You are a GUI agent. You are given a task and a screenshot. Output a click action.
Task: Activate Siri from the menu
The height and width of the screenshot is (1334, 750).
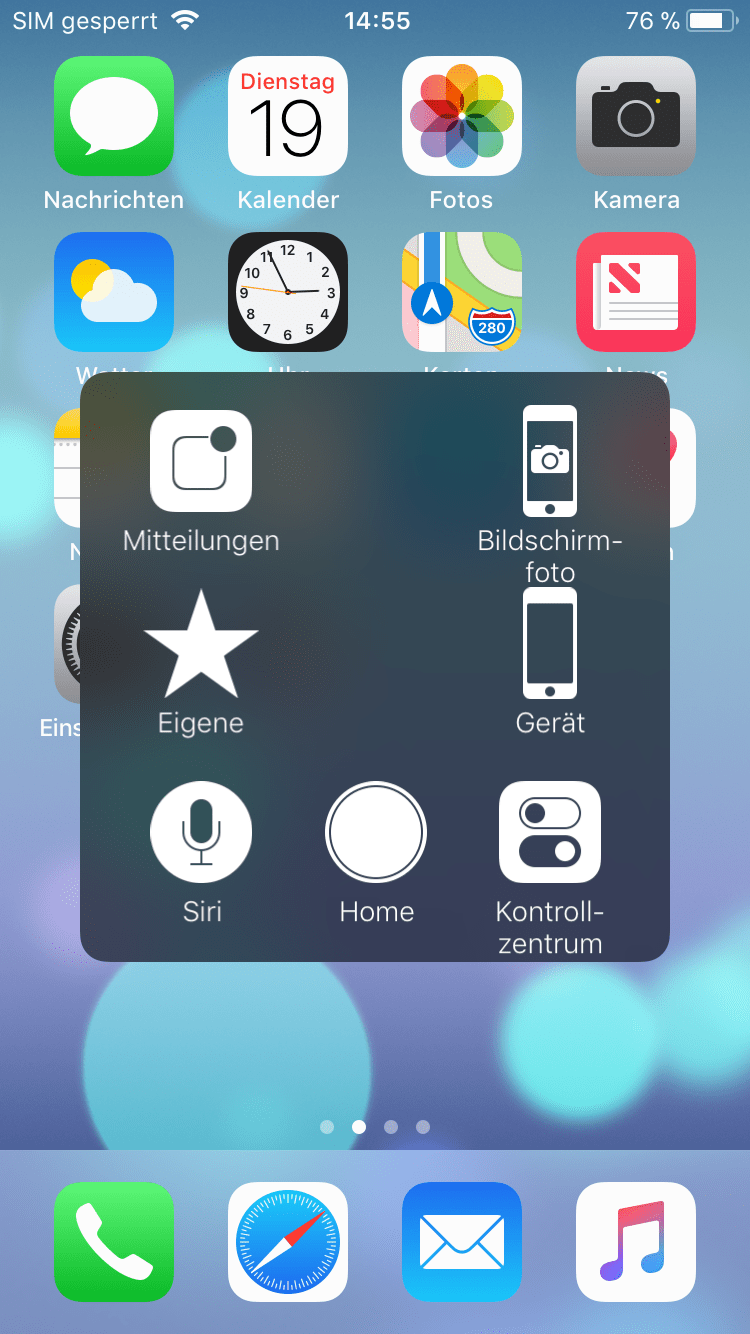201,832
